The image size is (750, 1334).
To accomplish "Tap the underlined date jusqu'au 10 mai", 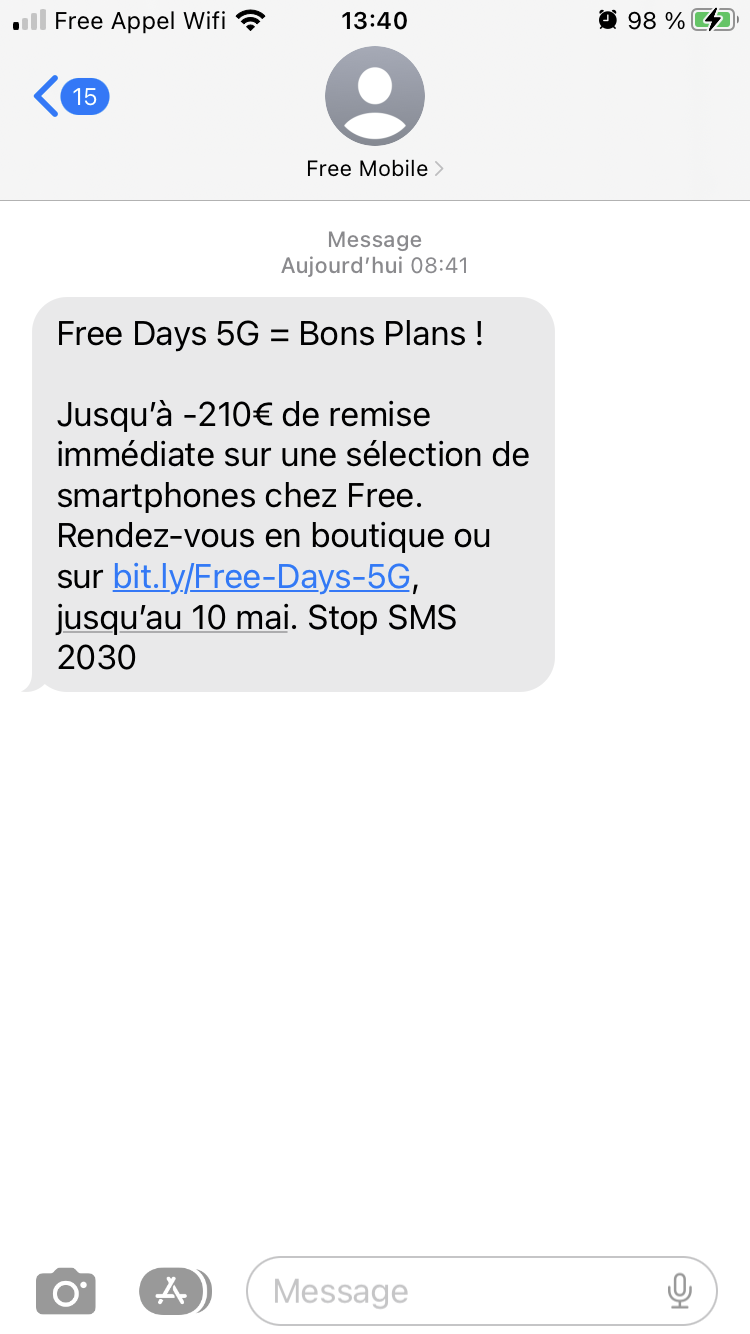I will [x=172, y=618].
